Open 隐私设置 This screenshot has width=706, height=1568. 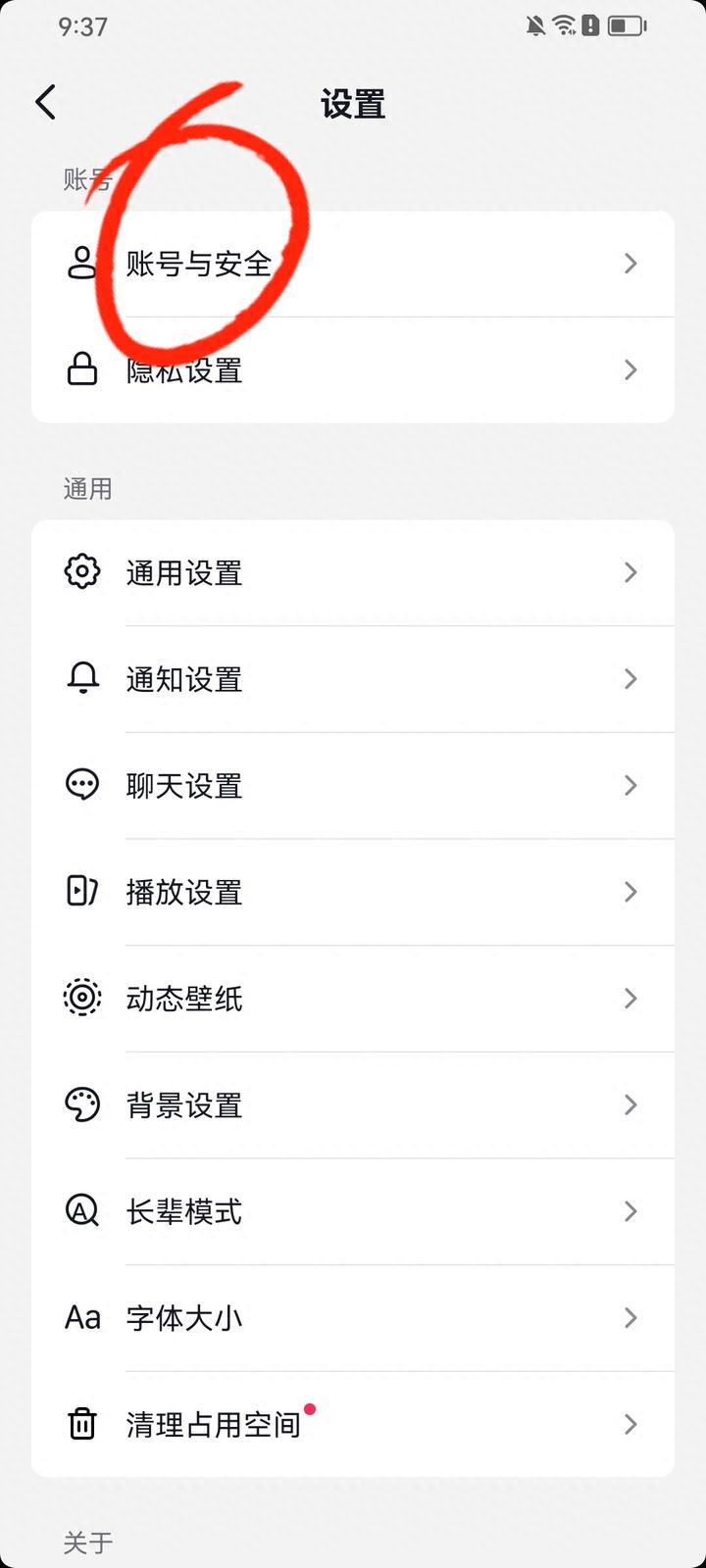click(x=351, y=370)
